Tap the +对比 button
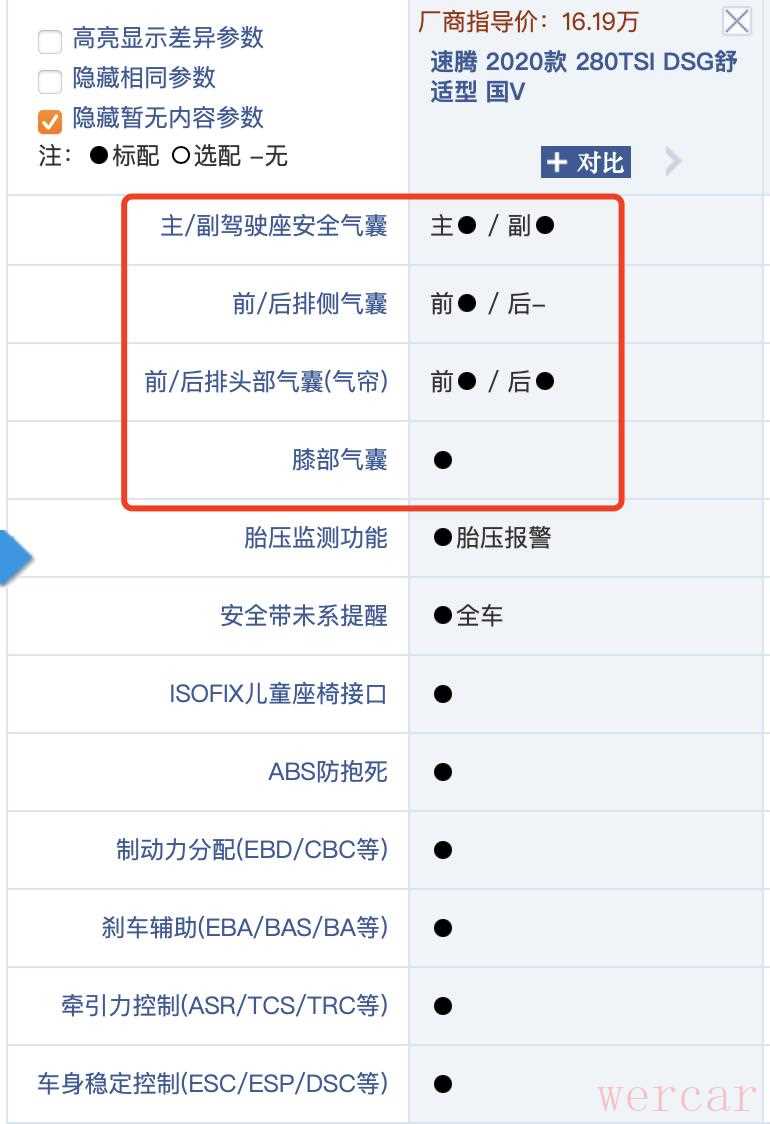Screen dimensions: 770x1124 pyautogui.click(x=586, y=162)
